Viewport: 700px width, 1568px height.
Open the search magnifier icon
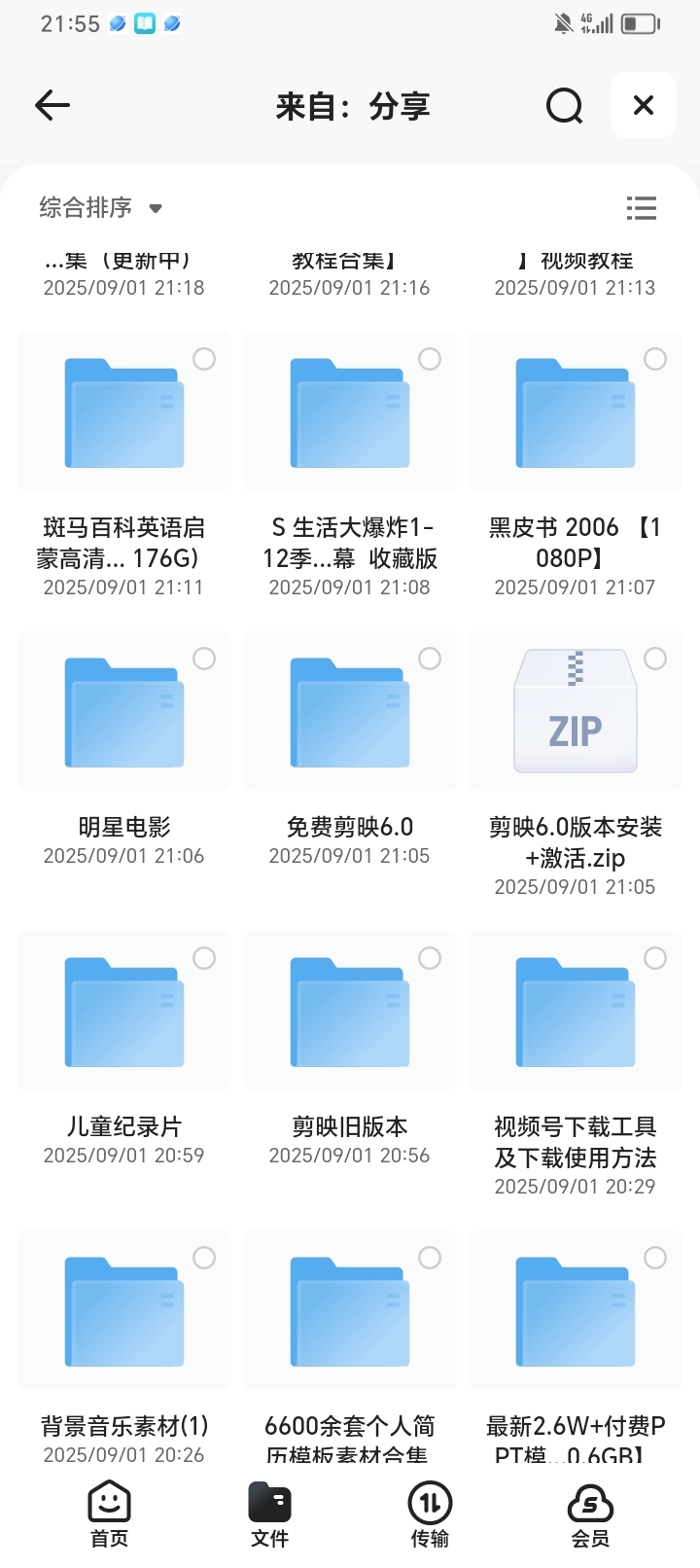[x=564, y=105]
